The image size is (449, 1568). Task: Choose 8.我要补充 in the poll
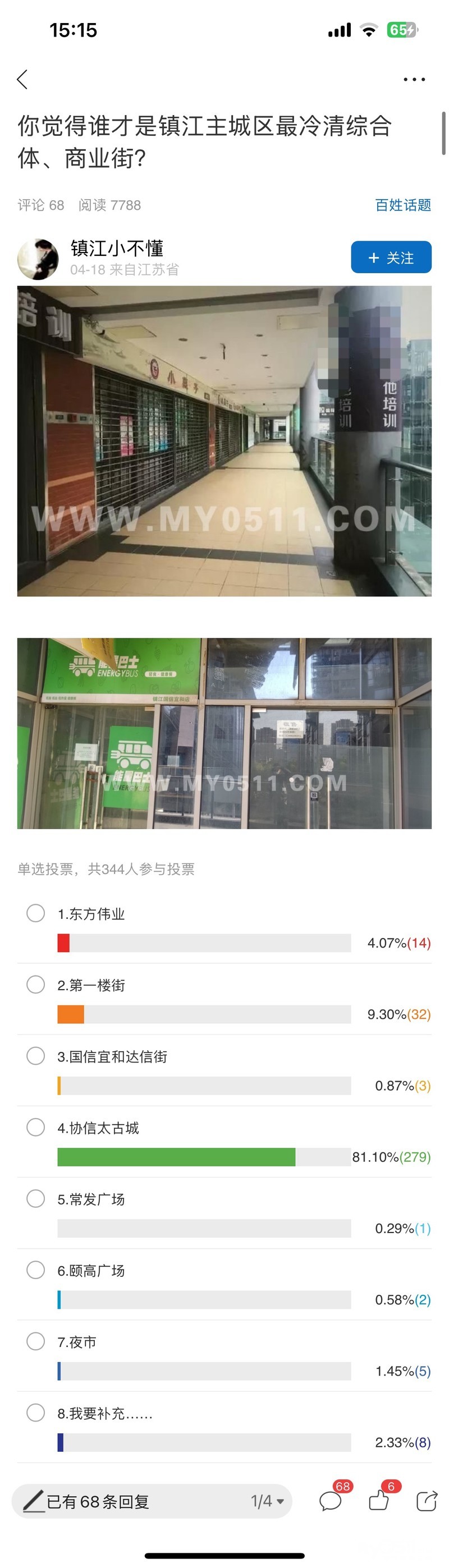pos(36,1412)
